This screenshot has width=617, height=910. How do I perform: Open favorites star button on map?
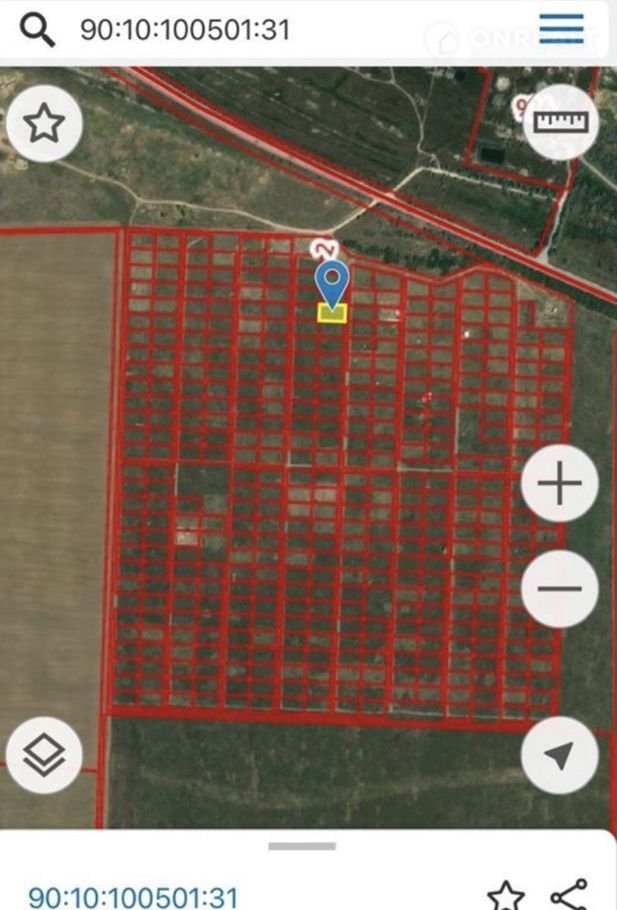click(x=44, y=125)
